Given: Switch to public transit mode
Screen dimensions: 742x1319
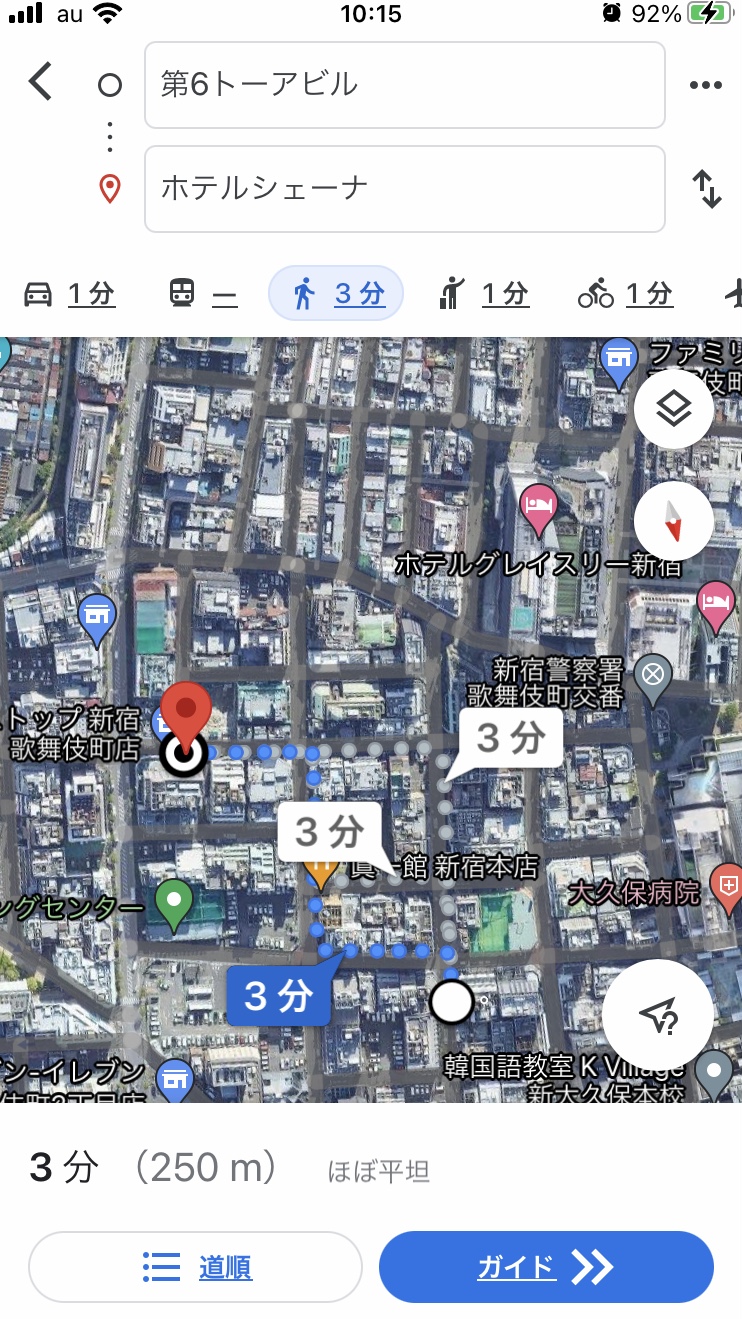Looking at the screenshot, I should [x=203, y=294].
